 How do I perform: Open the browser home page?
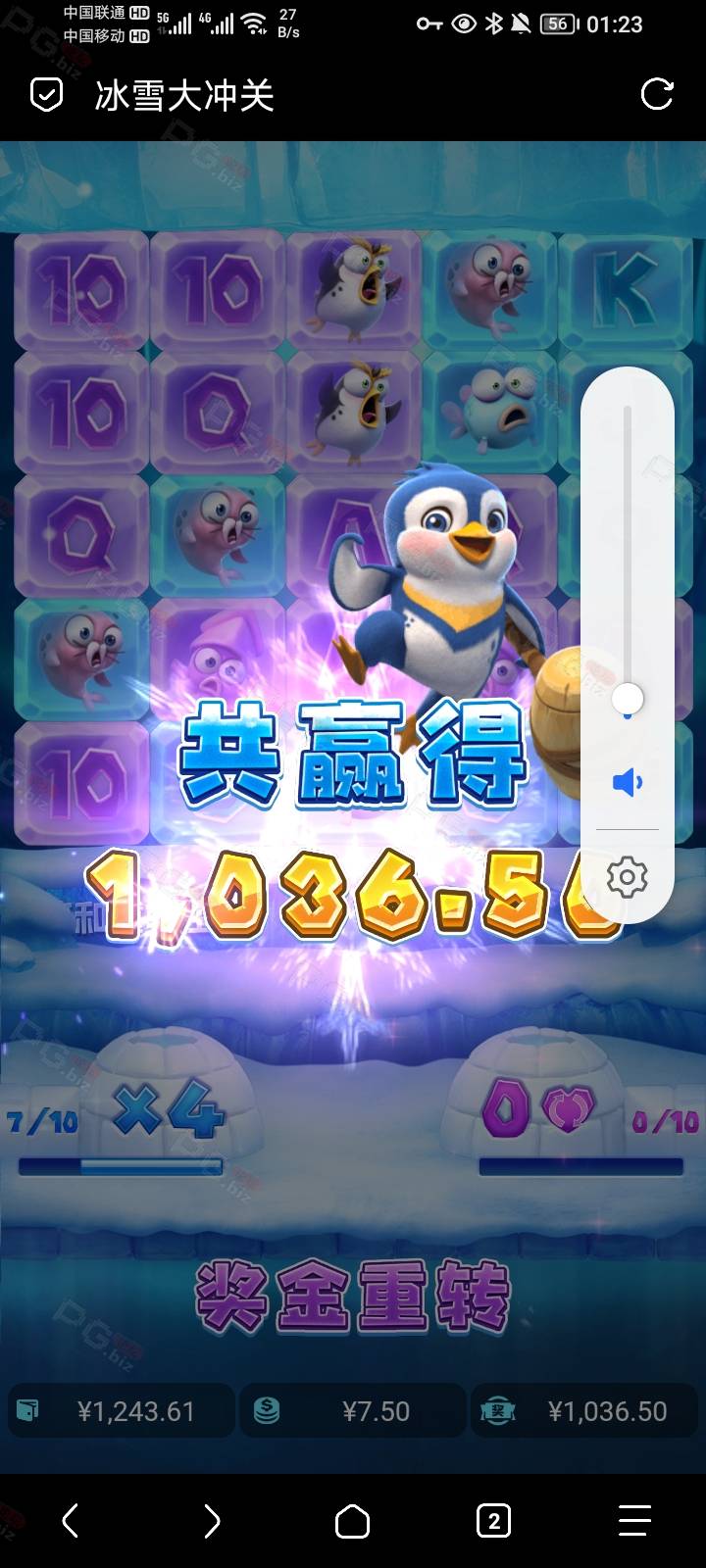click(x=353, y=1521)
